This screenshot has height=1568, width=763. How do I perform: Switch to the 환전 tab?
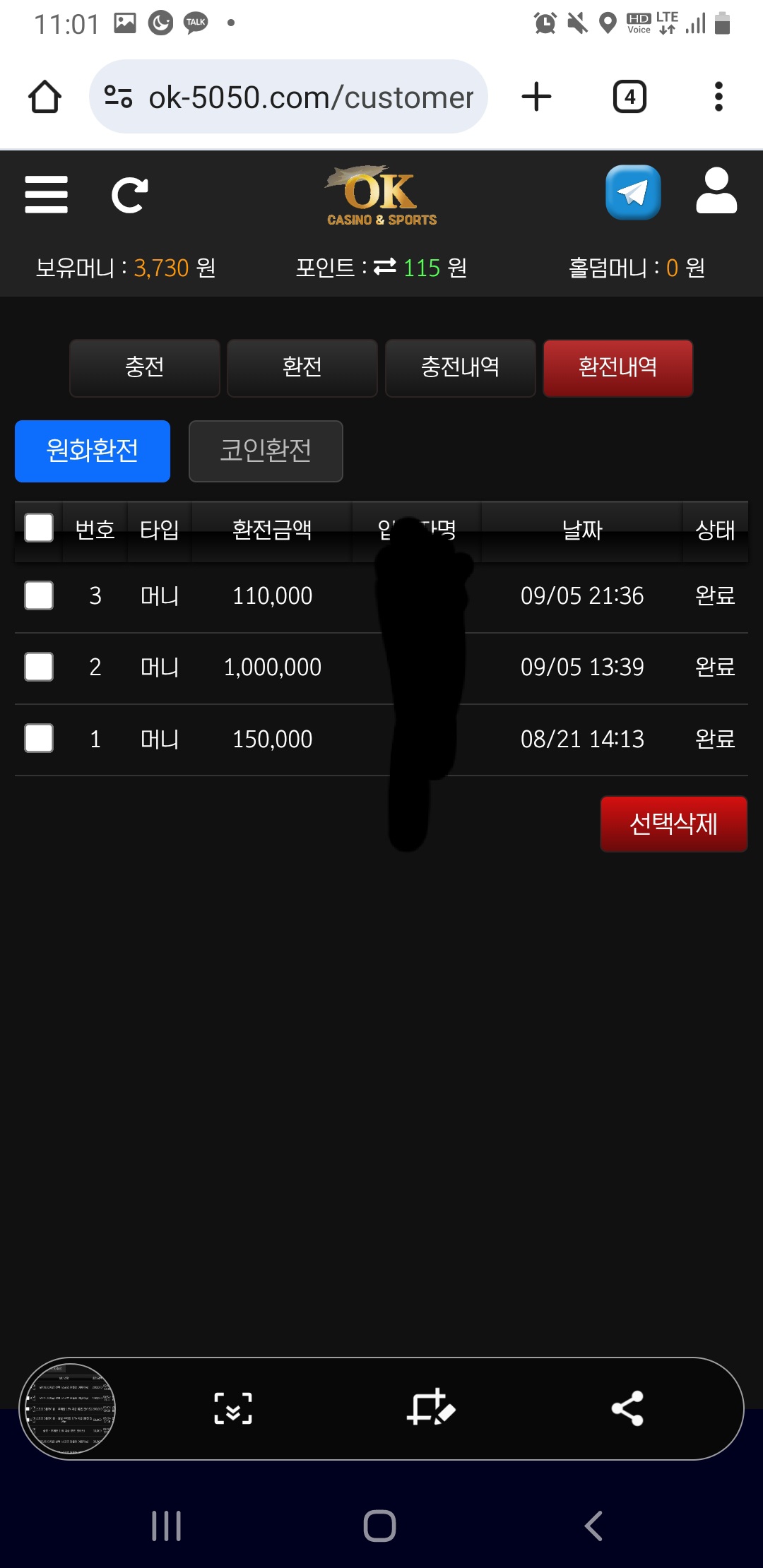pyautogui.click(x=302, y=367)
